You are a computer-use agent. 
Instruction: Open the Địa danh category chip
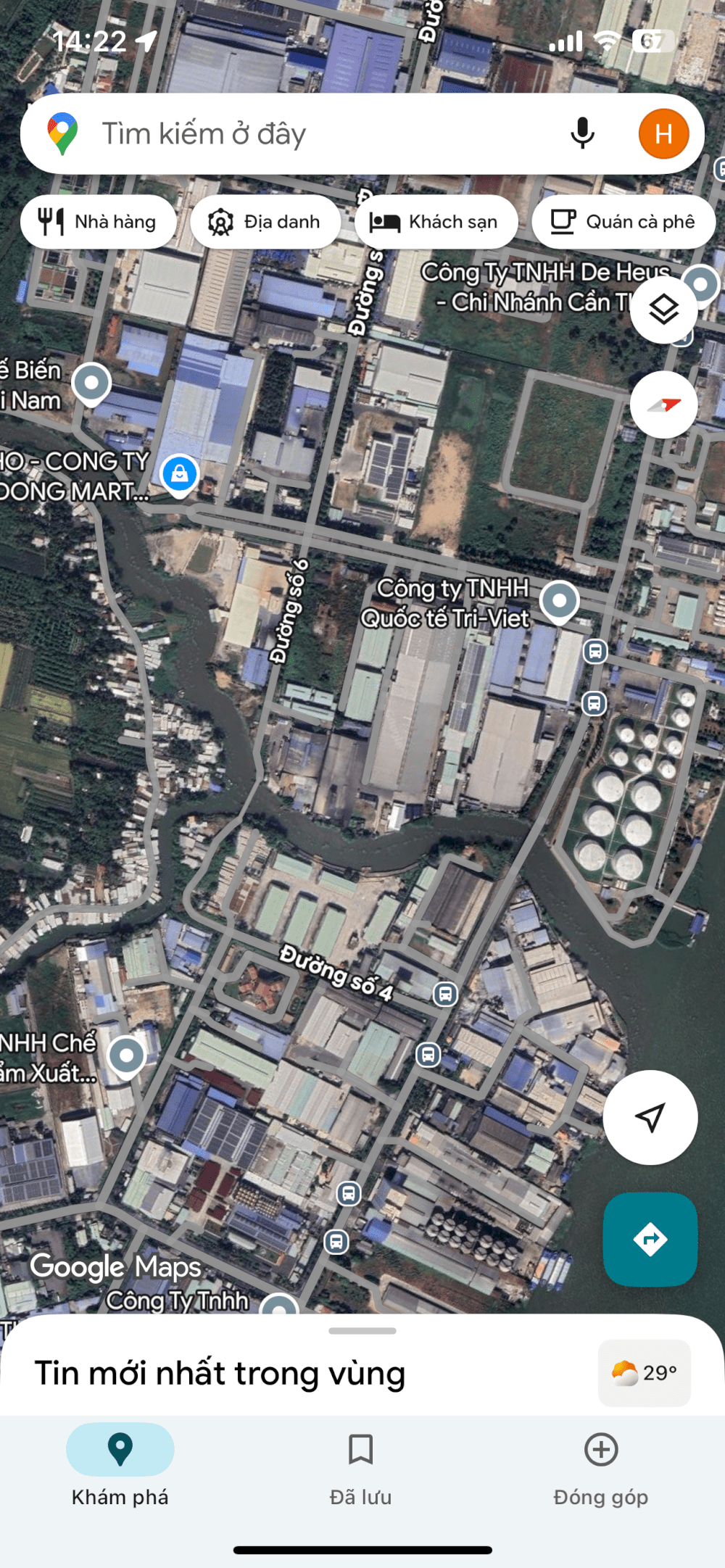tap(265, 222)
